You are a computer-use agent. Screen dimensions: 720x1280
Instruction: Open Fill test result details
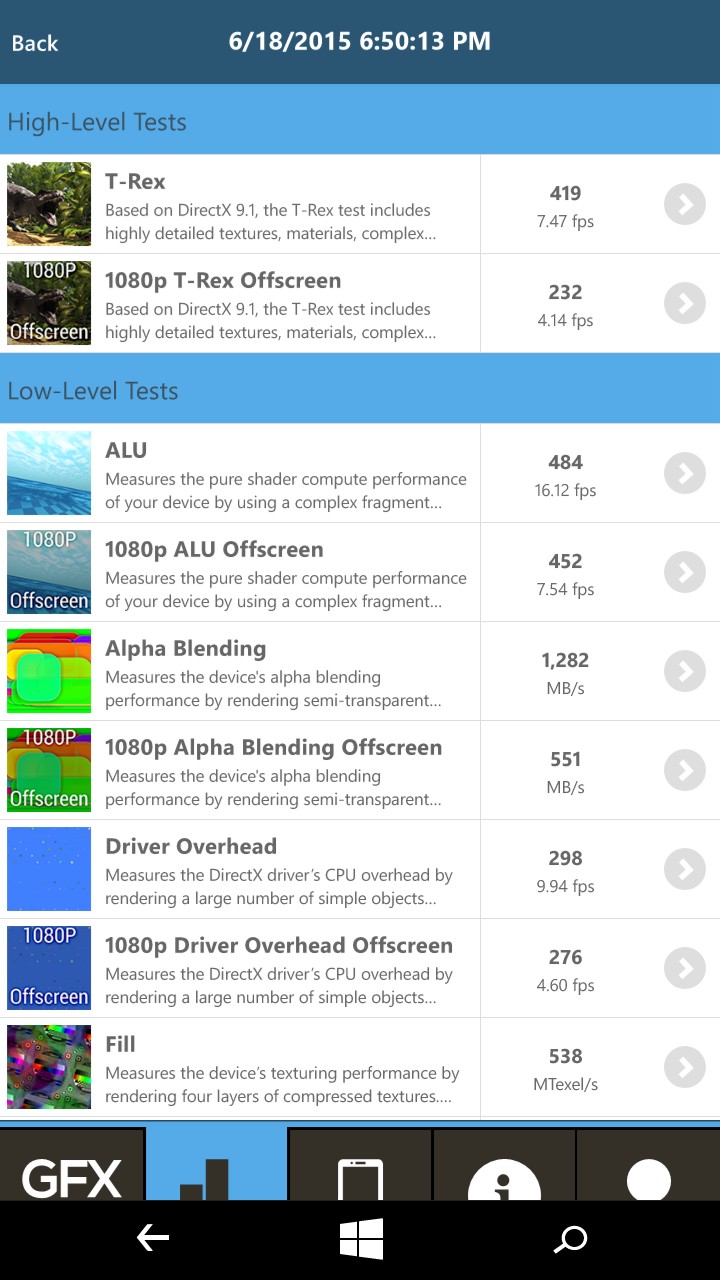pos(685,1067)
